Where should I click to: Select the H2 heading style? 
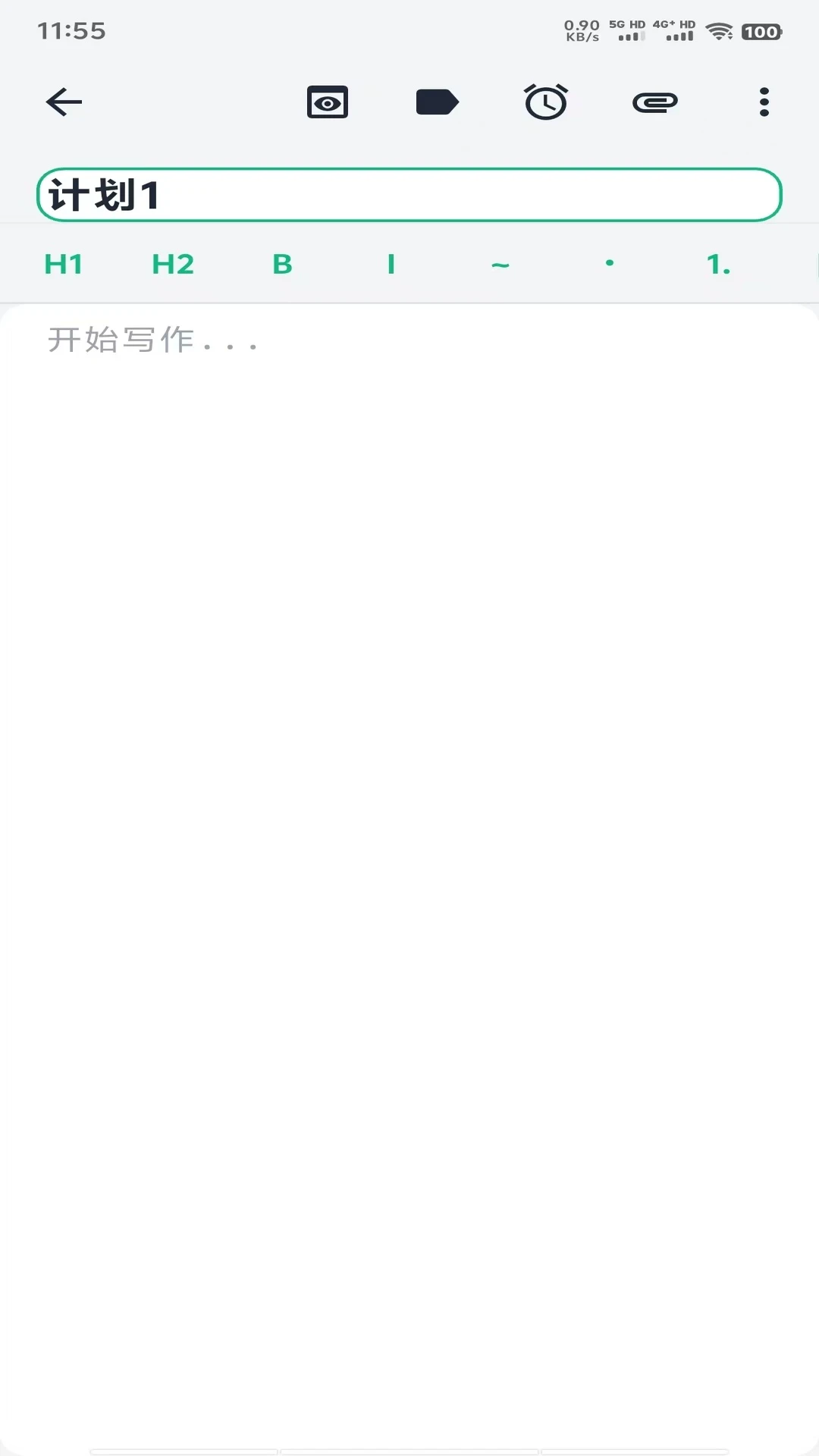point(173,263)
